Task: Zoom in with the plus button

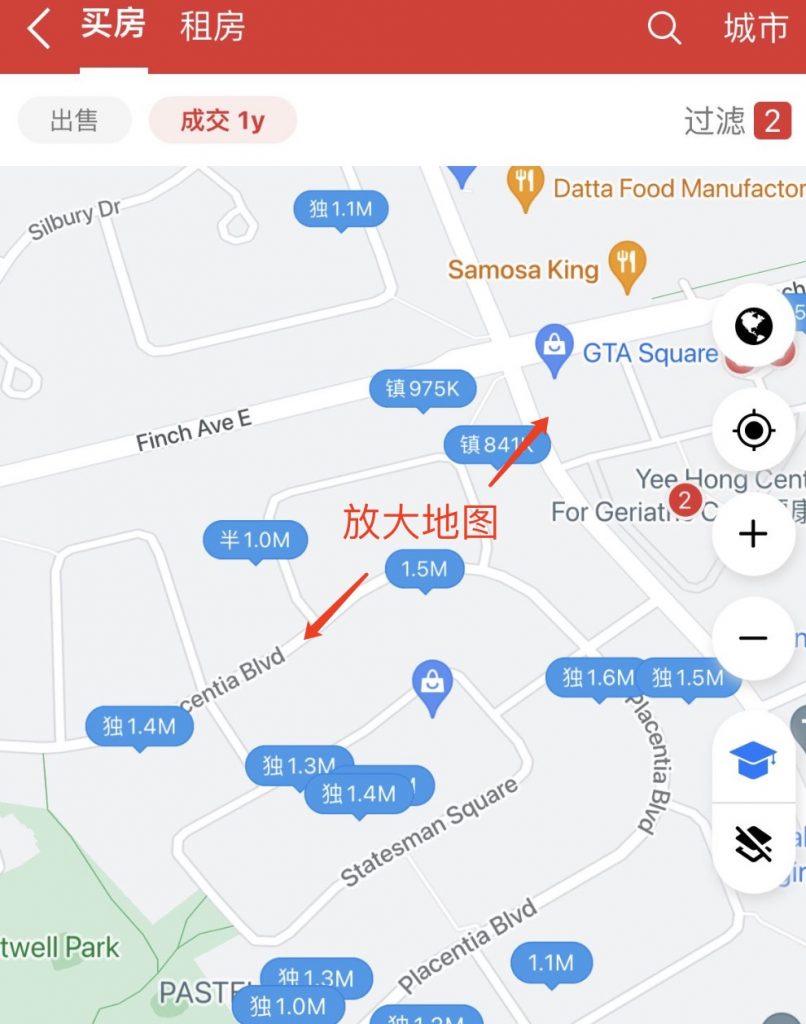Action: tap(753, 534)
